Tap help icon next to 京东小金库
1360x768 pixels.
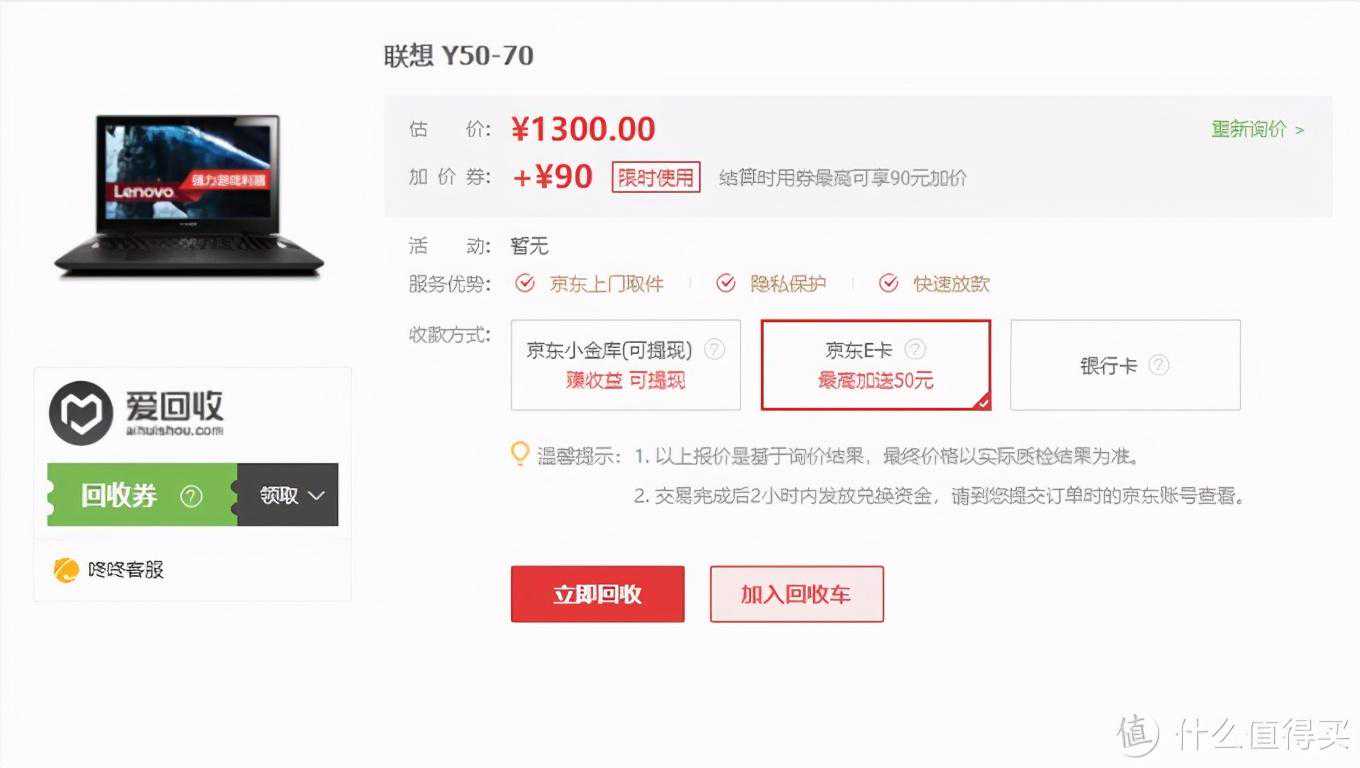tap(714, 350)
